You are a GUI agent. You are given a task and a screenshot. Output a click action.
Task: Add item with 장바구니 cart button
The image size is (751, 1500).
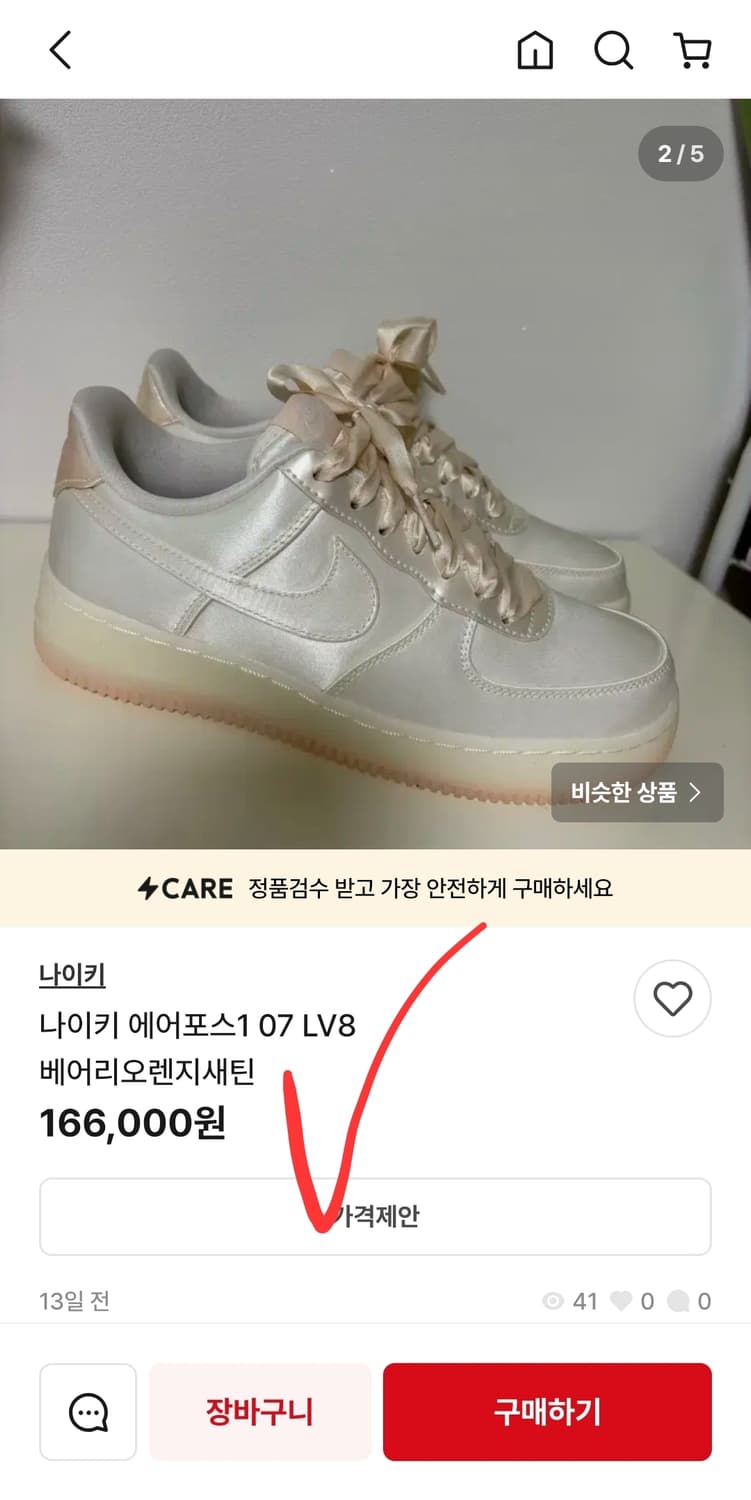(x=259, y=1412)
